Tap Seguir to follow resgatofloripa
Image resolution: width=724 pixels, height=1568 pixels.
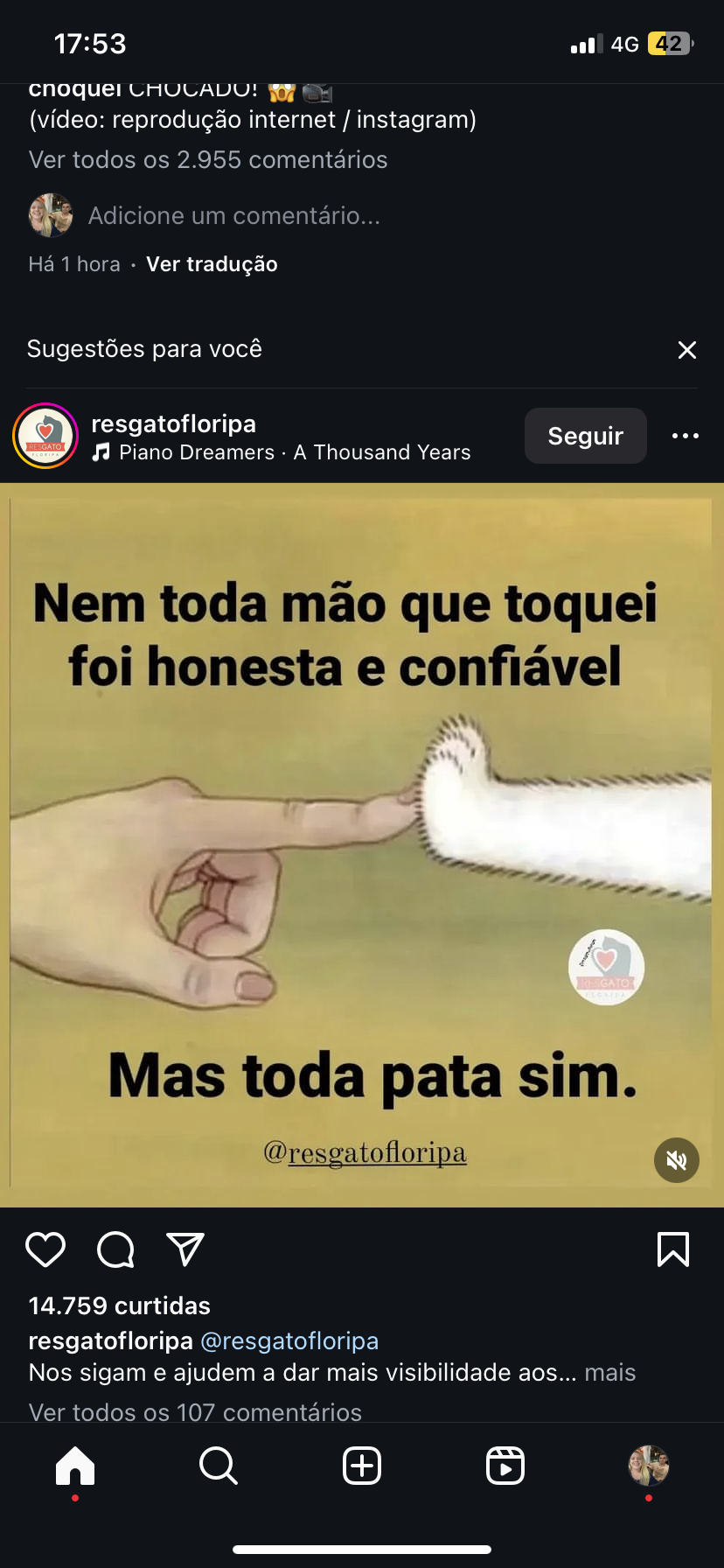pyautogui.click(x=585, y=436)
